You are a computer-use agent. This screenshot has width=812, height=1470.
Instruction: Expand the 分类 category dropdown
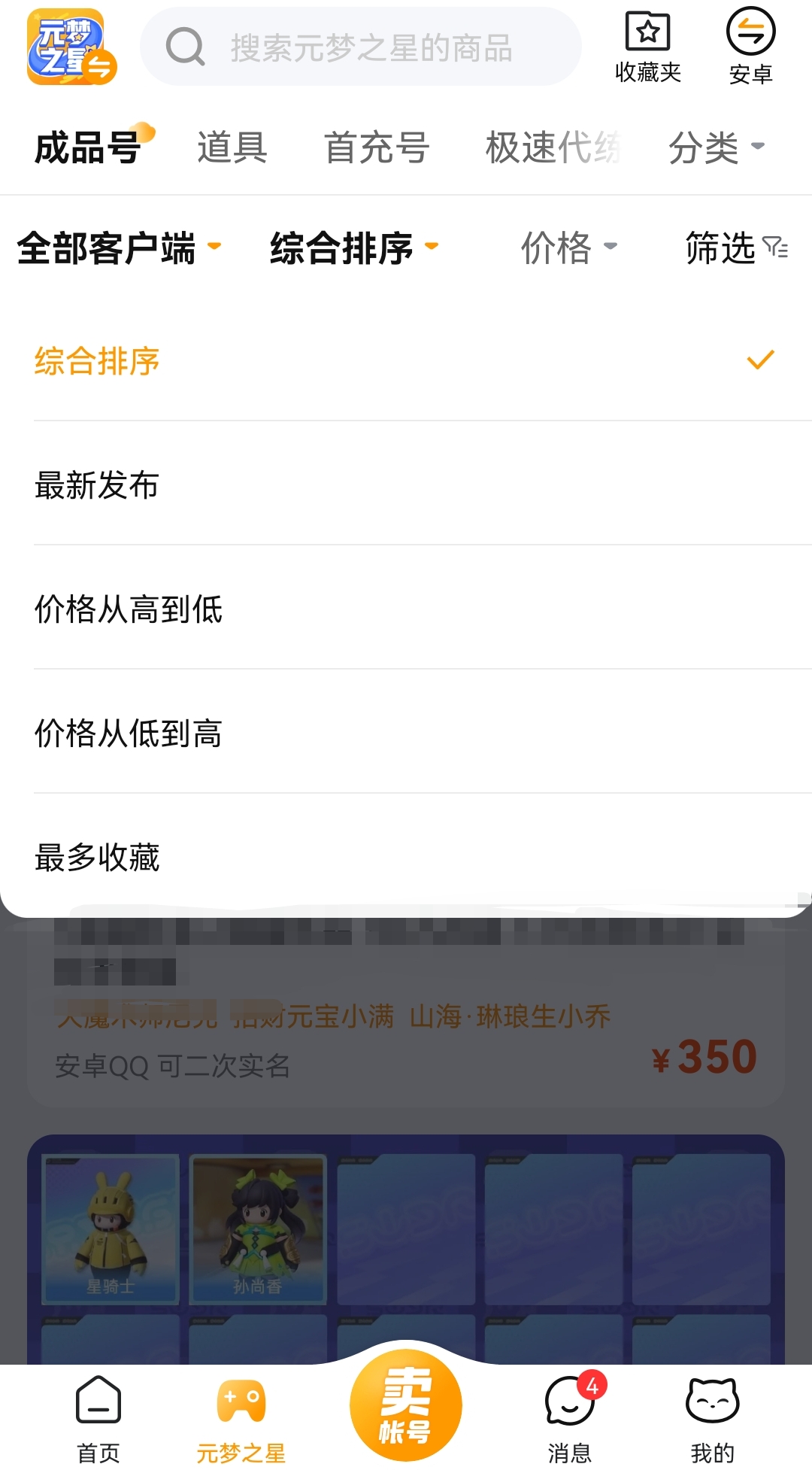pos(715,147)
